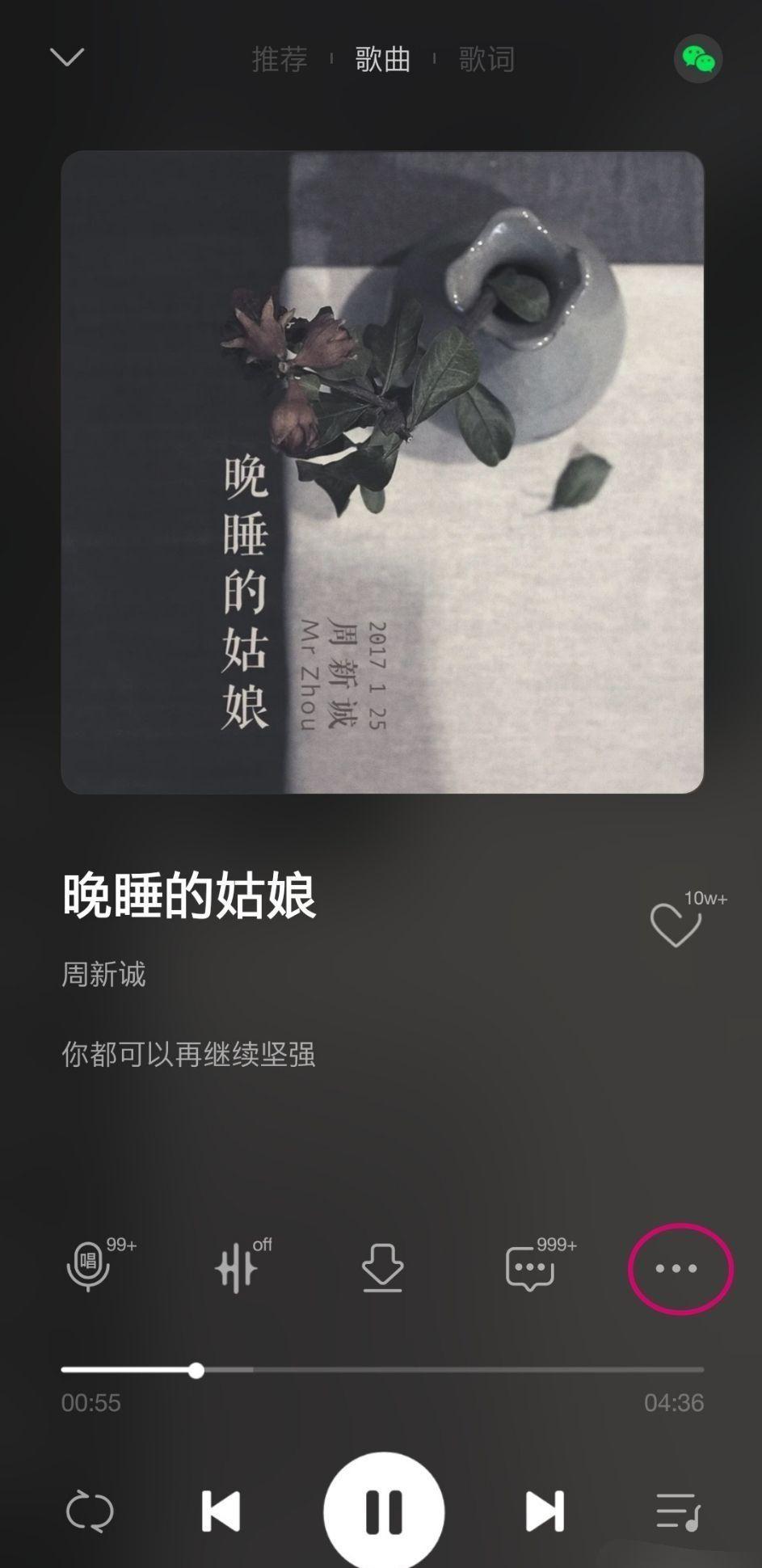Open the sound effects equalizer
This screenshot has height=1568, width=762.
[236, 1267]
